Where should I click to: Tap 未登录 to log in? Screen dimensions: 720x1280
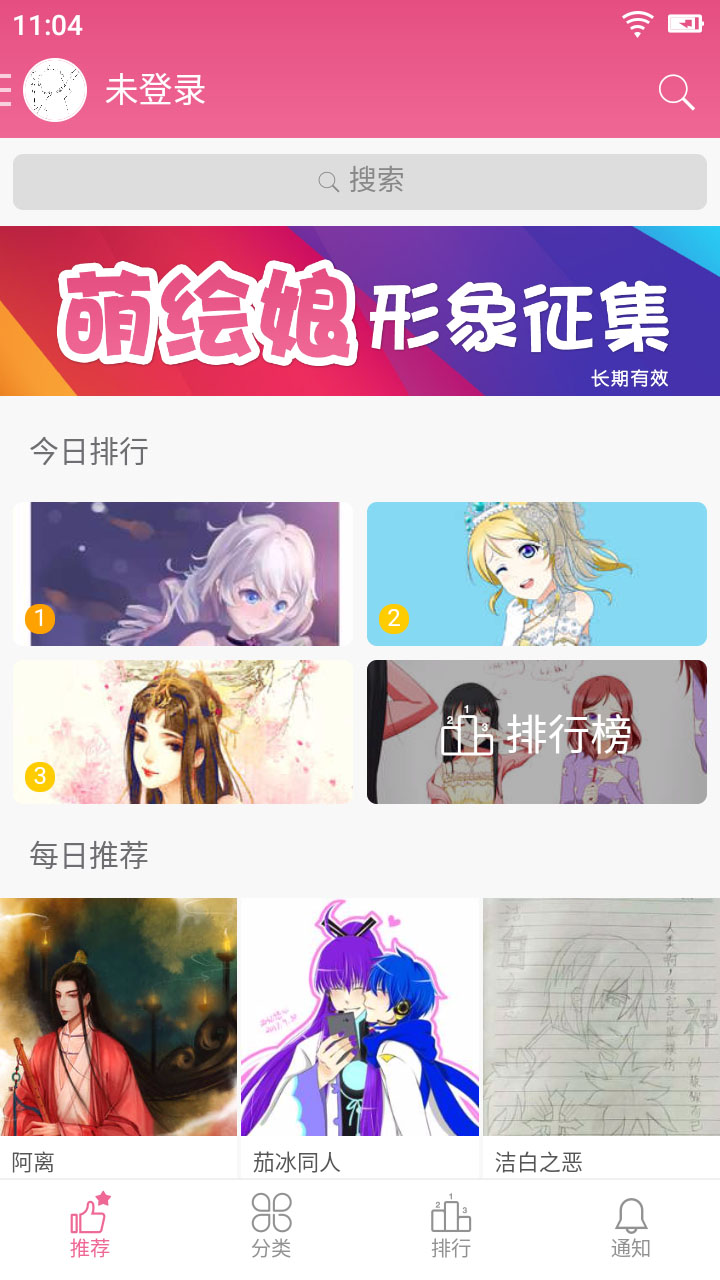click(155, 89)
